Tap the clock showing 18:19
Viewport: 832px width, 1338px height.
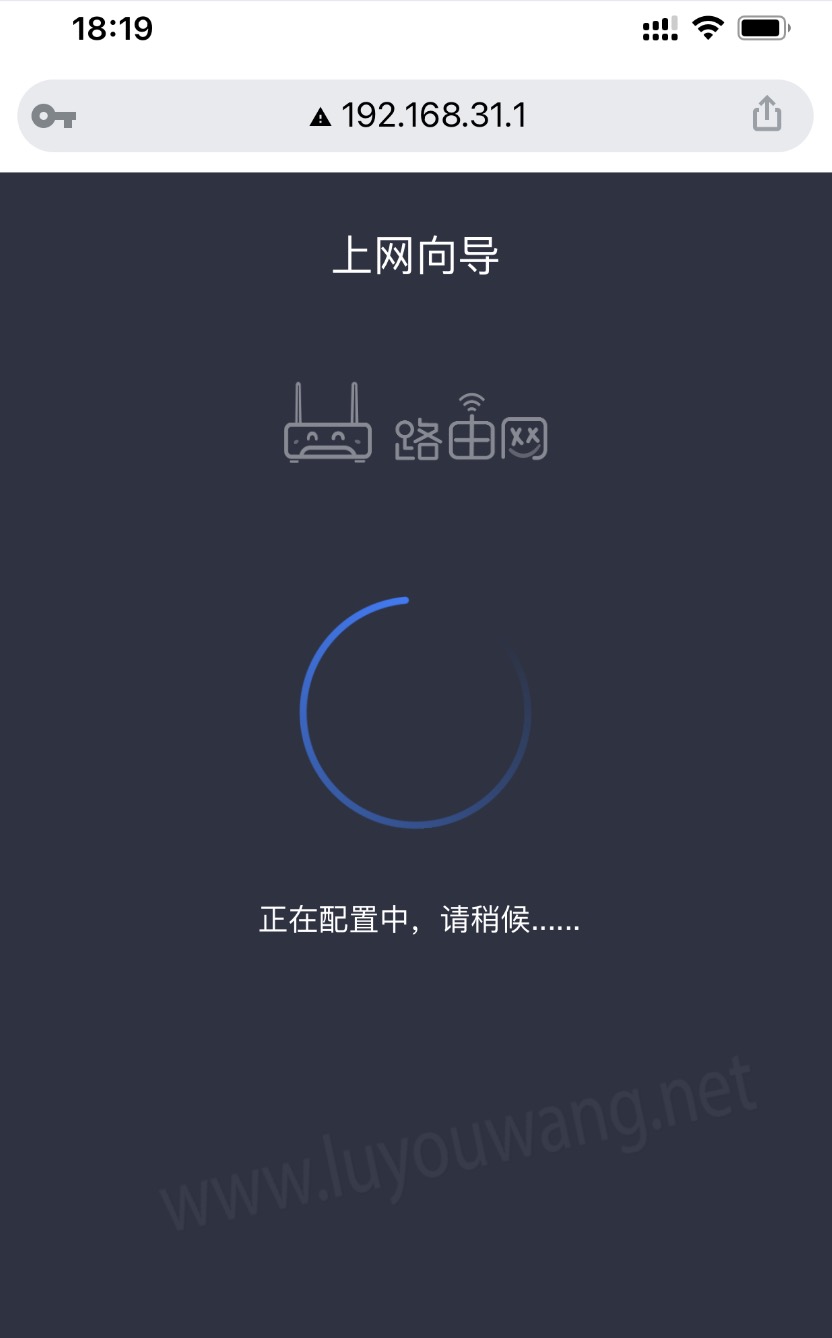tap(113, 29)
